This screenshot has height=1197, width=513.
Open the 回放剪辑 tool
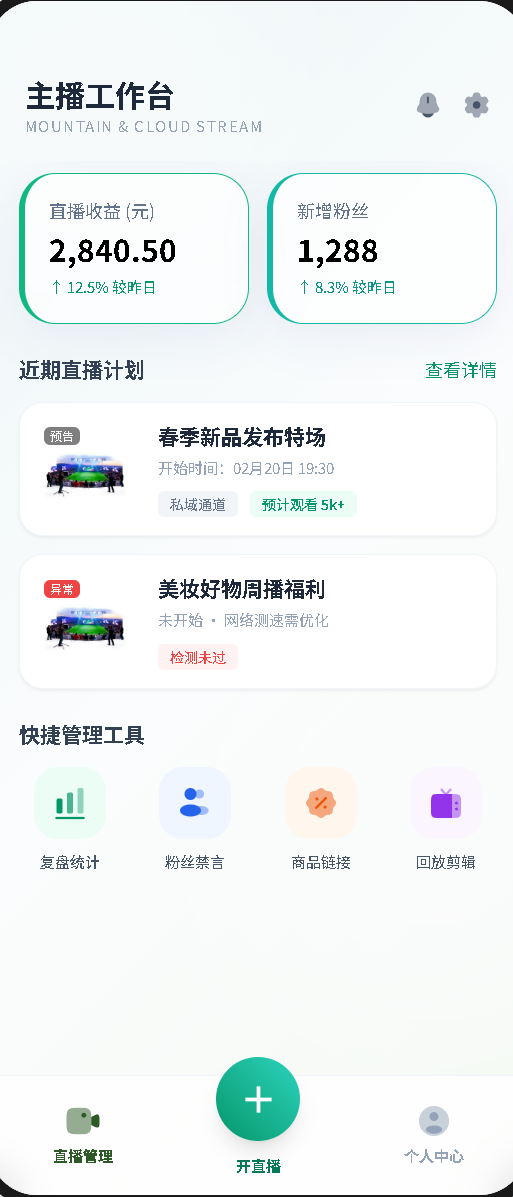coord(446,820)
